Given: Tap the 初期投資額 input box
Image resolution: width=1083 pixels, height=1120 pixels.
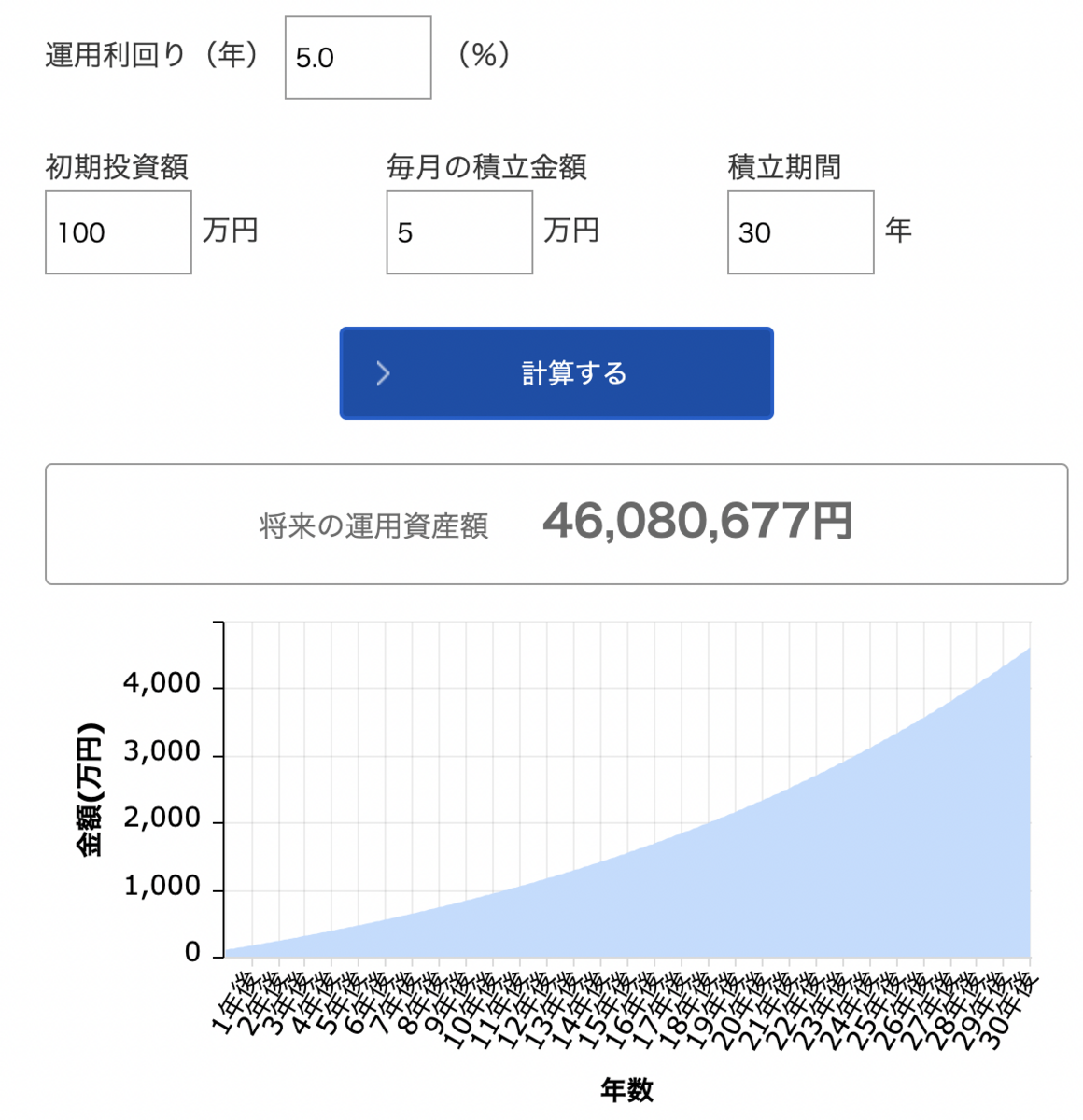Looking at the screenshot, I should coord(119,233).
